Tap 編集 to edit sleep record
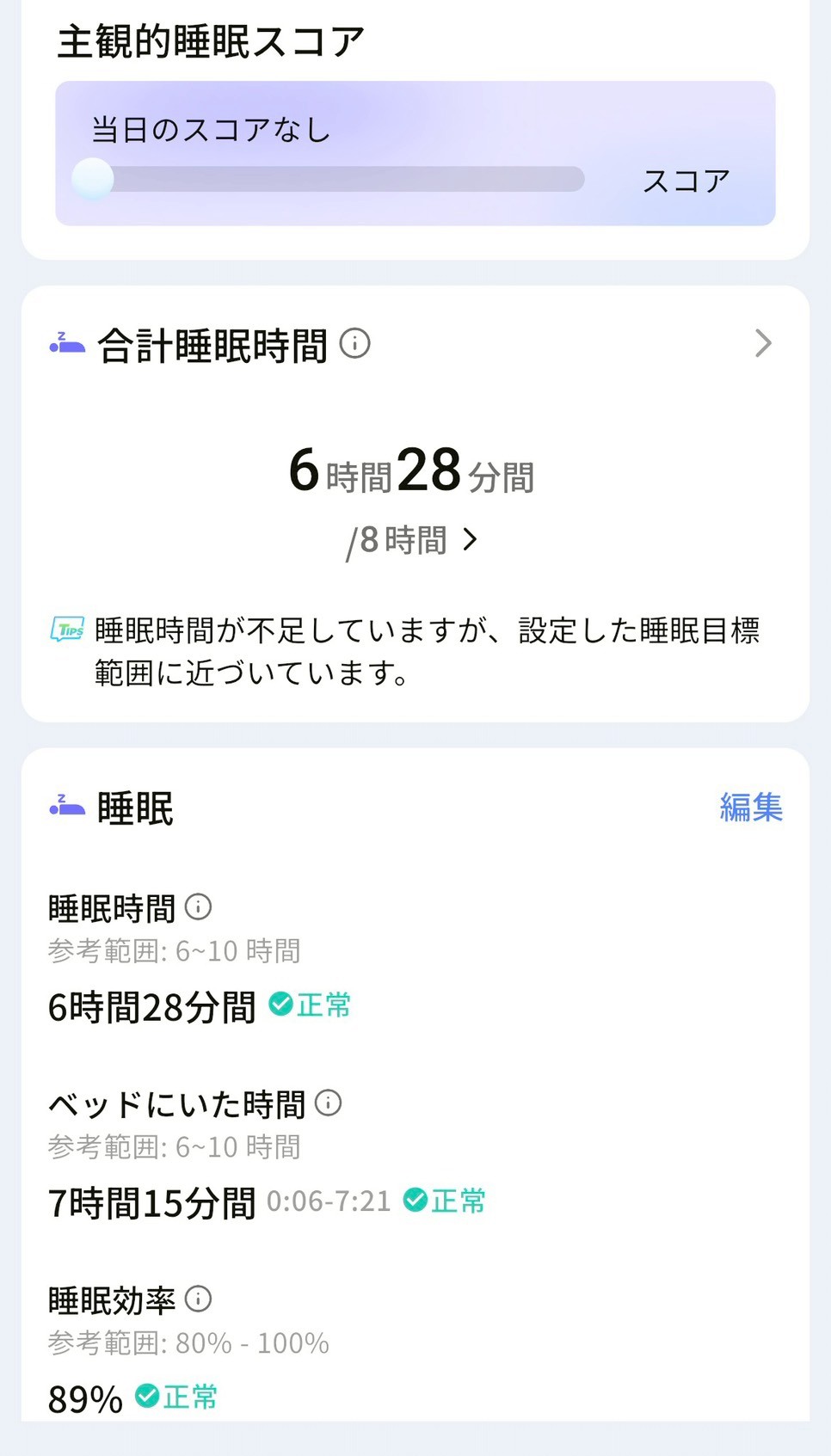Image resolution: width=831 pixels, height=1456 pixels. click(x=750, y=808)
